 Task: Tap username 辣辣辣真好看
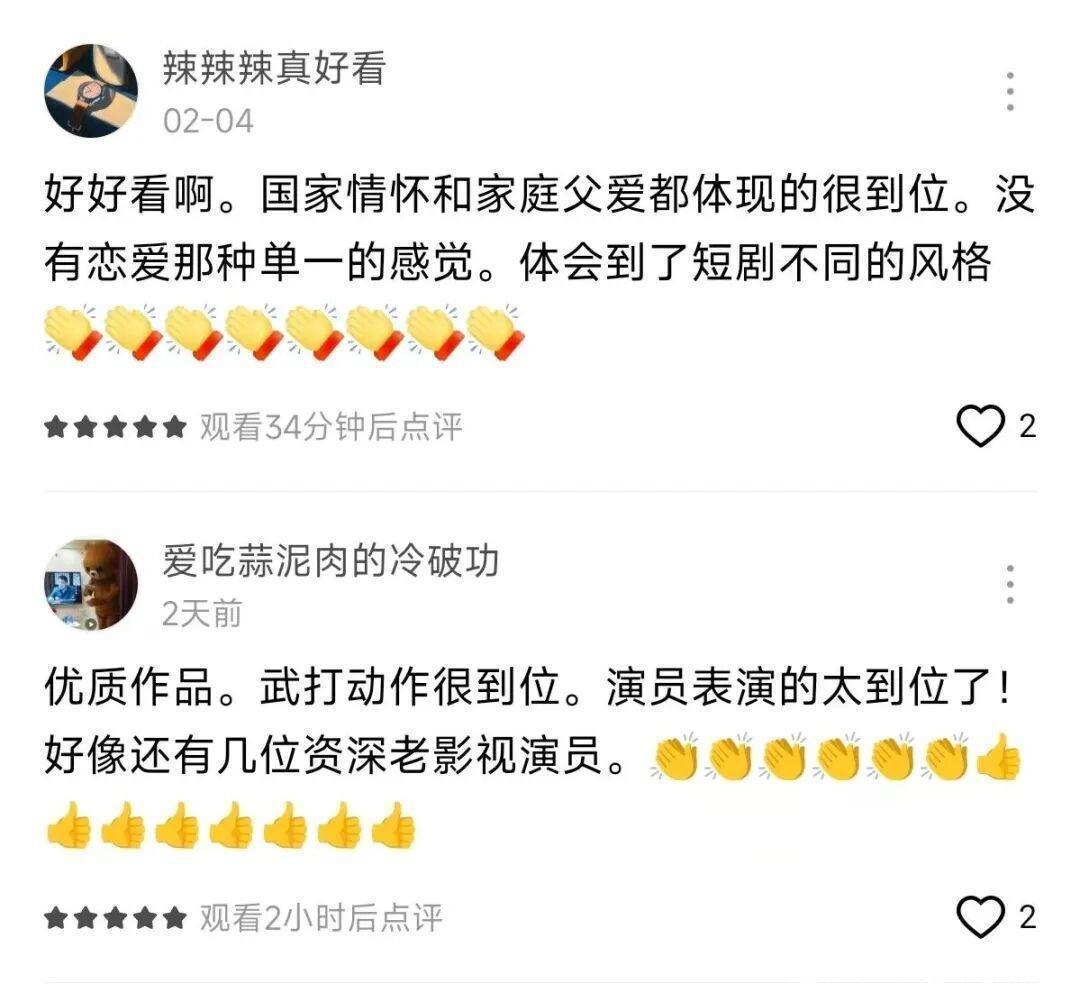tap(274, 68)
